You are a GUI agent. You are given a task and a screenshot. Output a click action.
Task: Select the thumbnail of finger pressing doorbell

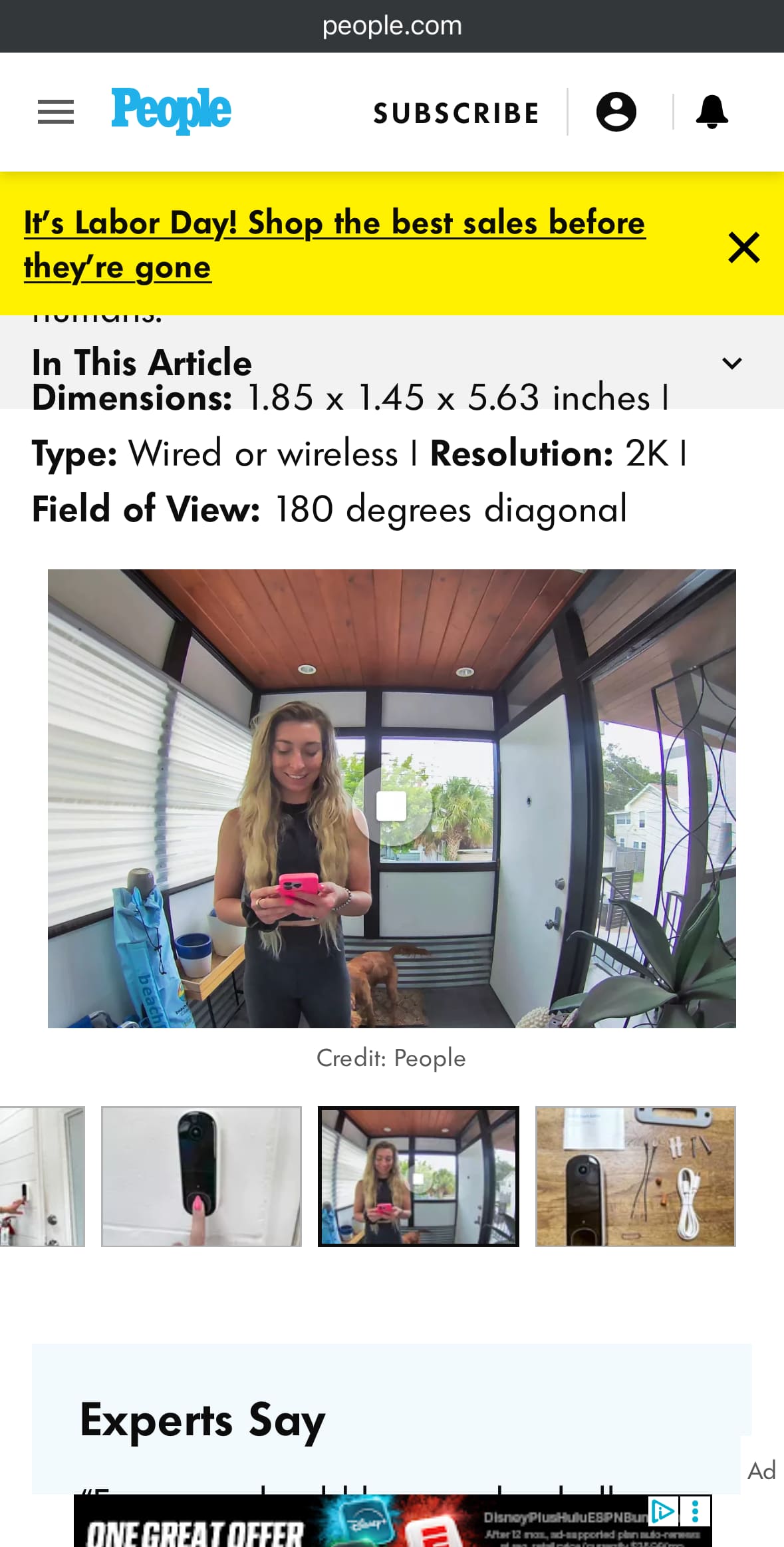click(x=201, y=1176)
